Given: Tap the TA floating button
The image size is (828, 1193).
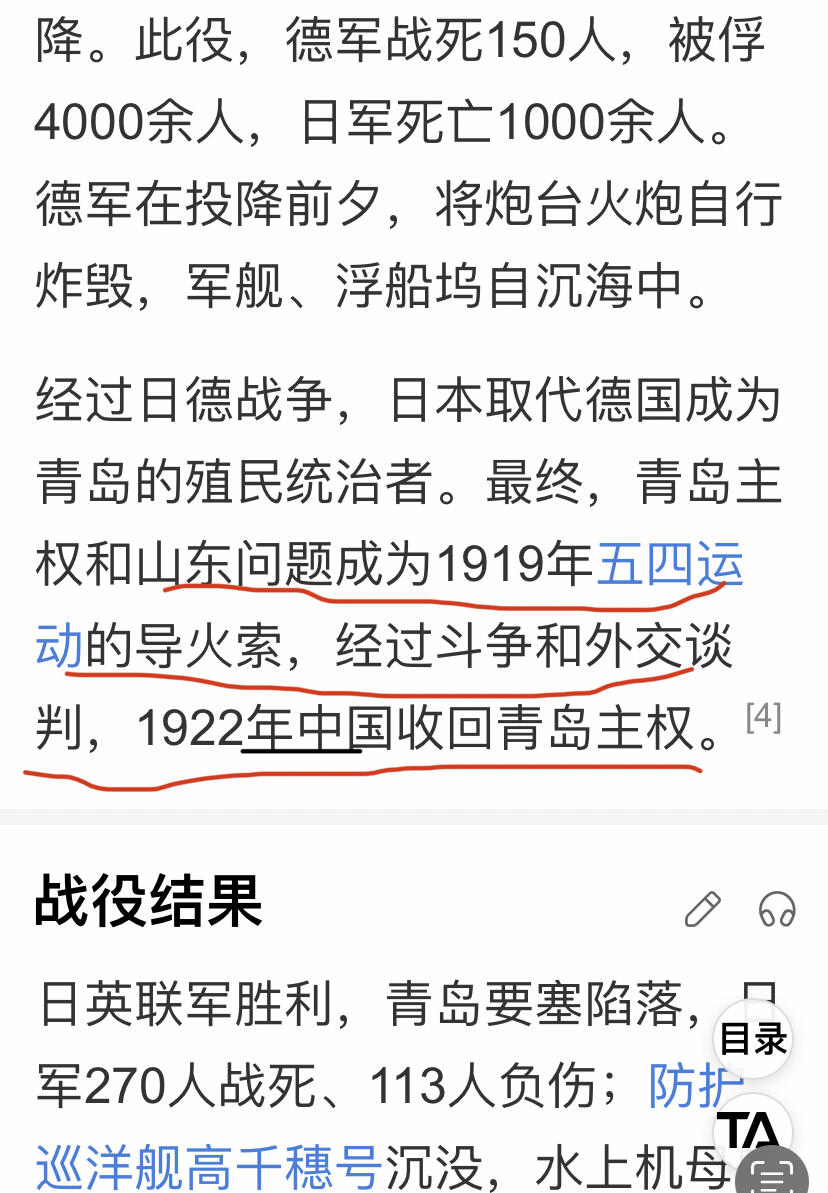Looking at the screenshot, I should [752, 1131].
